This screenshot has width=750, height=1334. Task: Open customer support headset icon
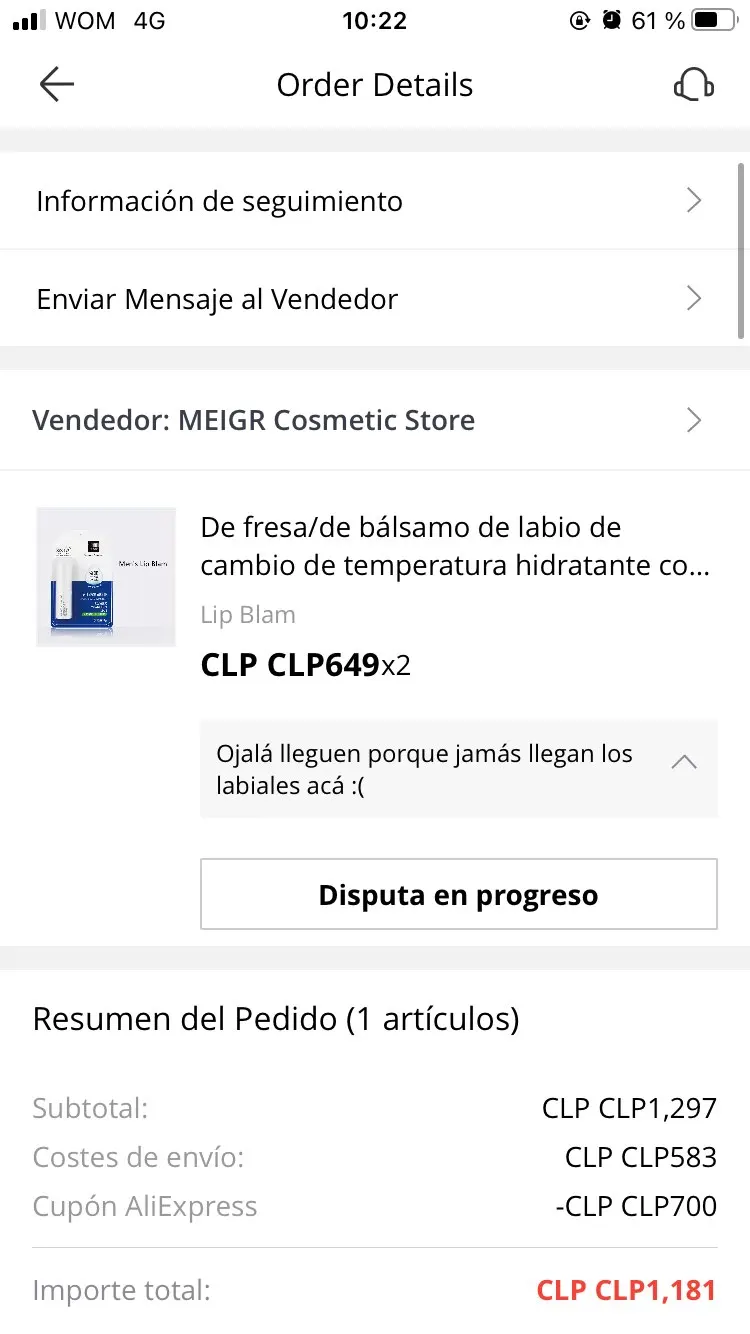tap(693, 85)
